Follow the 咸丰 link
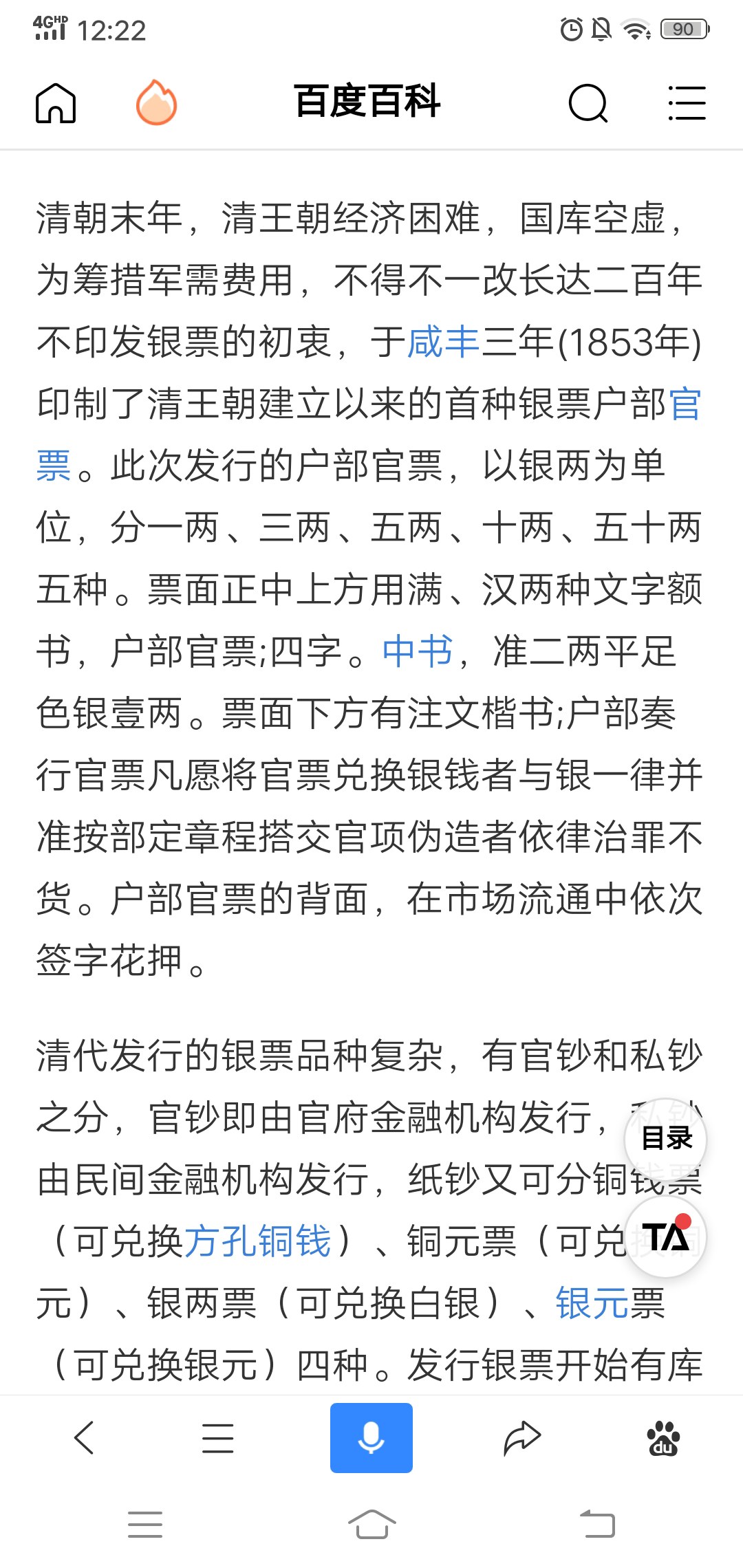Viewport: 743px width, 1568px height. pyautogui.click(x=443, y=342)
